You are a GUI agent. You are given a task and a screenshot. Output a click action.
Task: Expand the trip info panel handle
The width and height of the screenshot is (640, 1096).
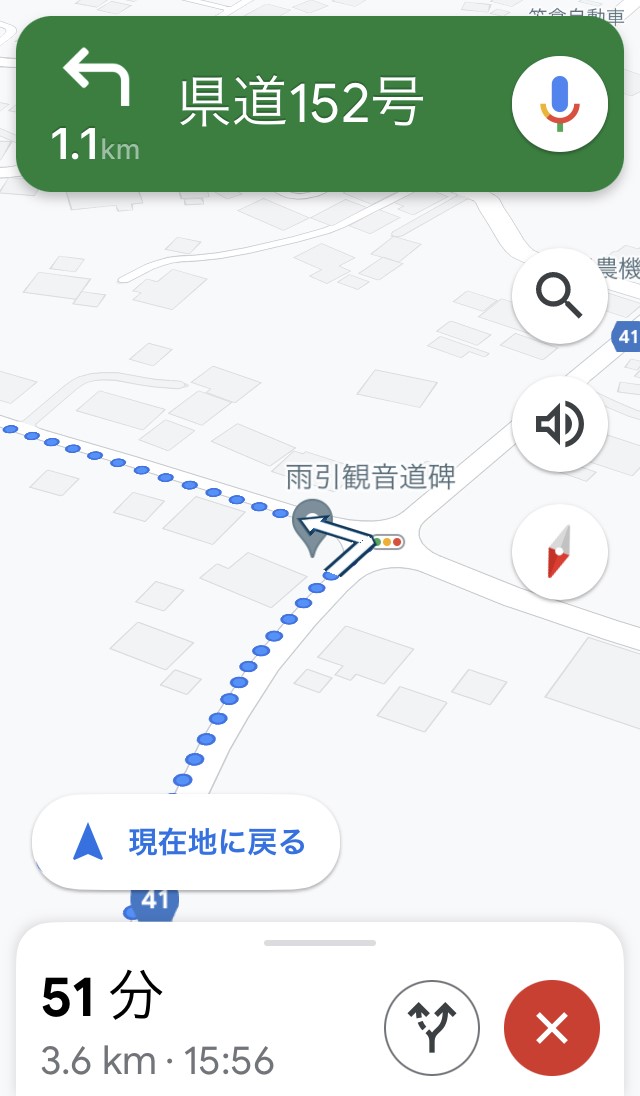(x=320, y=943)
